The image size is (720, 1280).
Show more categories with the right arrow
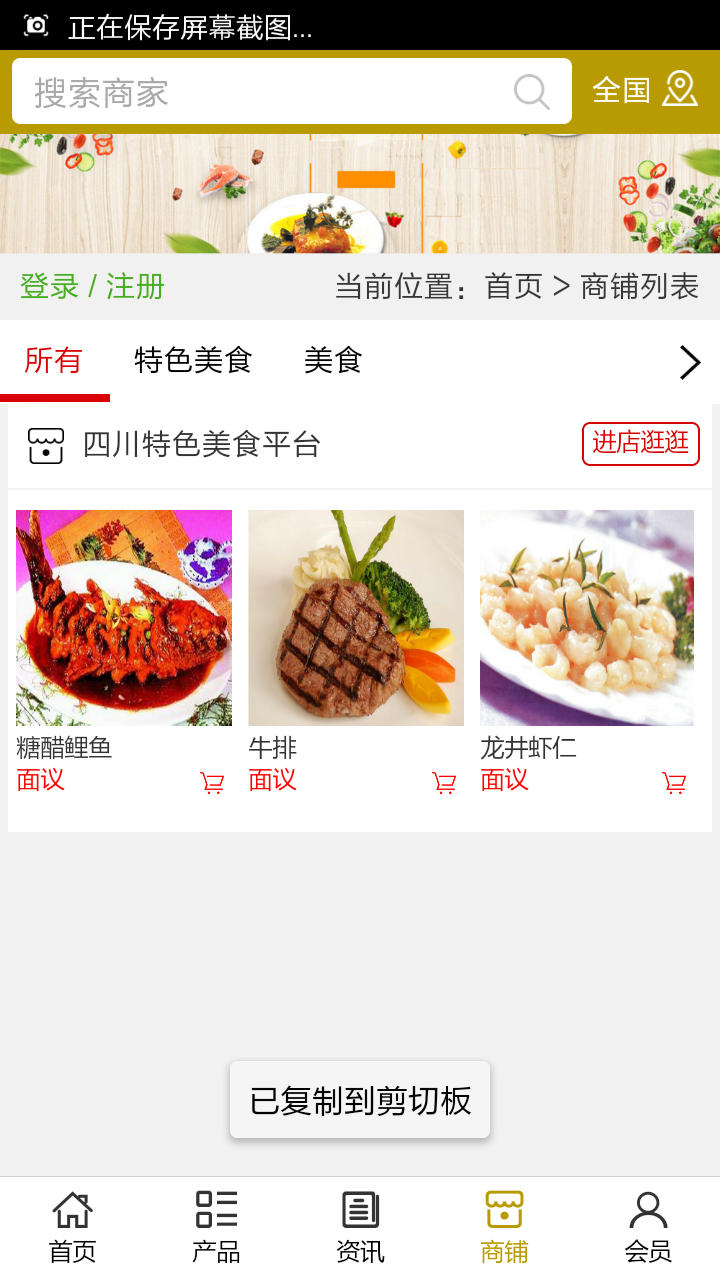coord(689,362)
